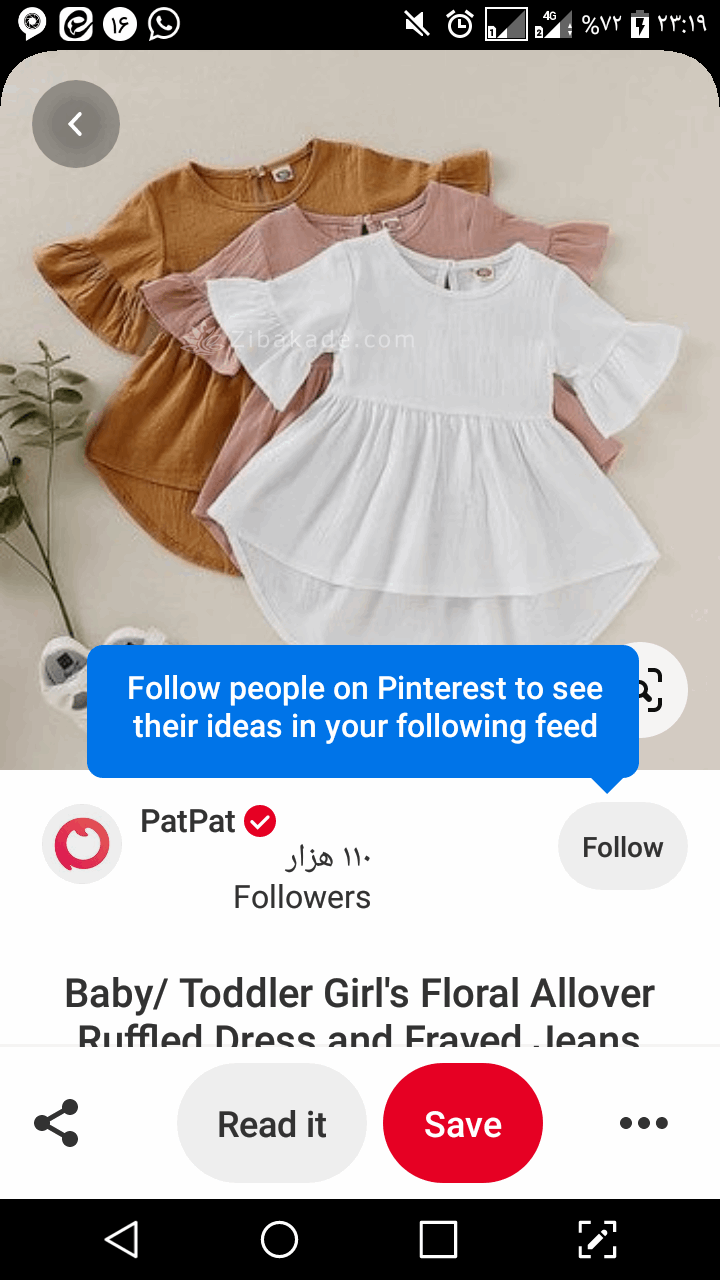Go back using the top-left arrow

76,124
